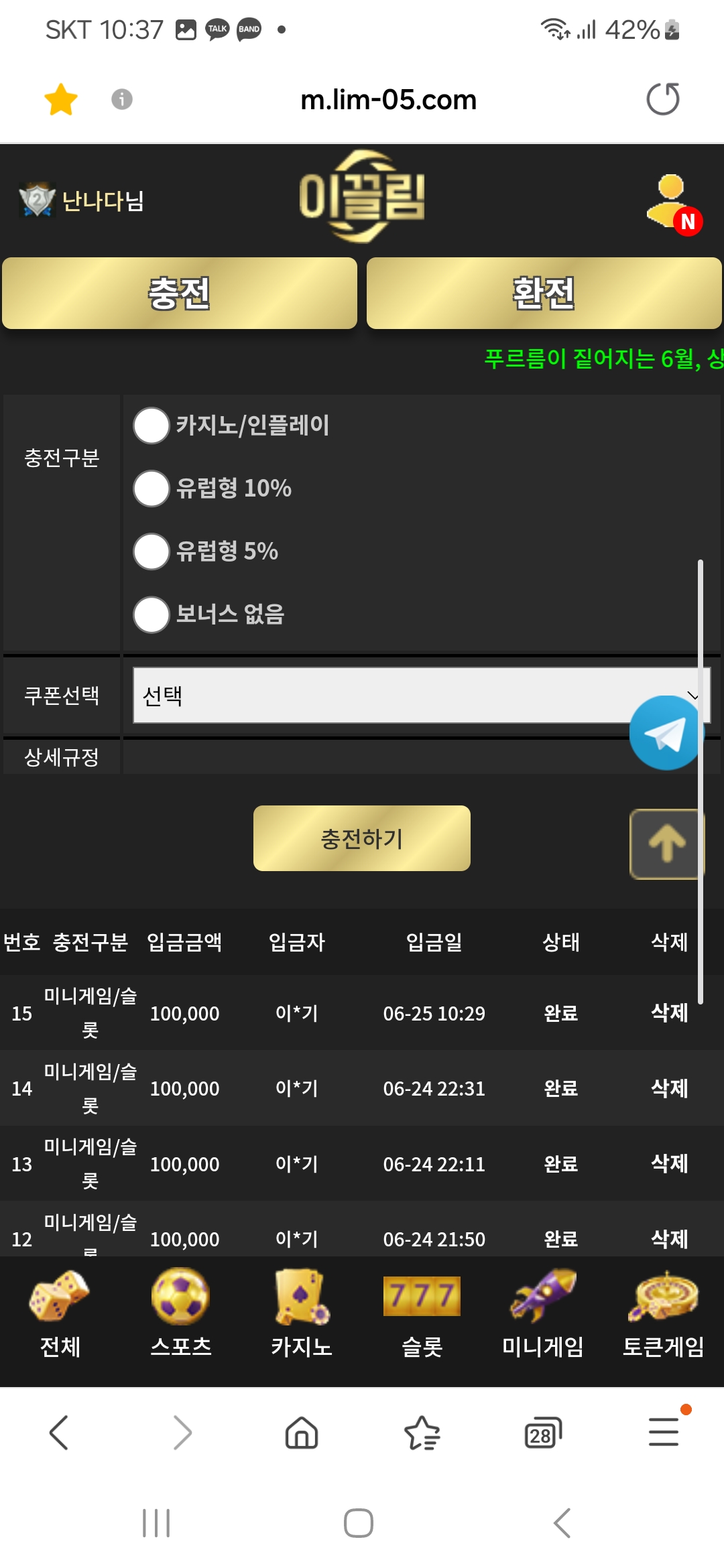Select the 카지노/인플레이 radio option
The width and height of the screenshot is (724, 1568).
click(x=152, y=426)
